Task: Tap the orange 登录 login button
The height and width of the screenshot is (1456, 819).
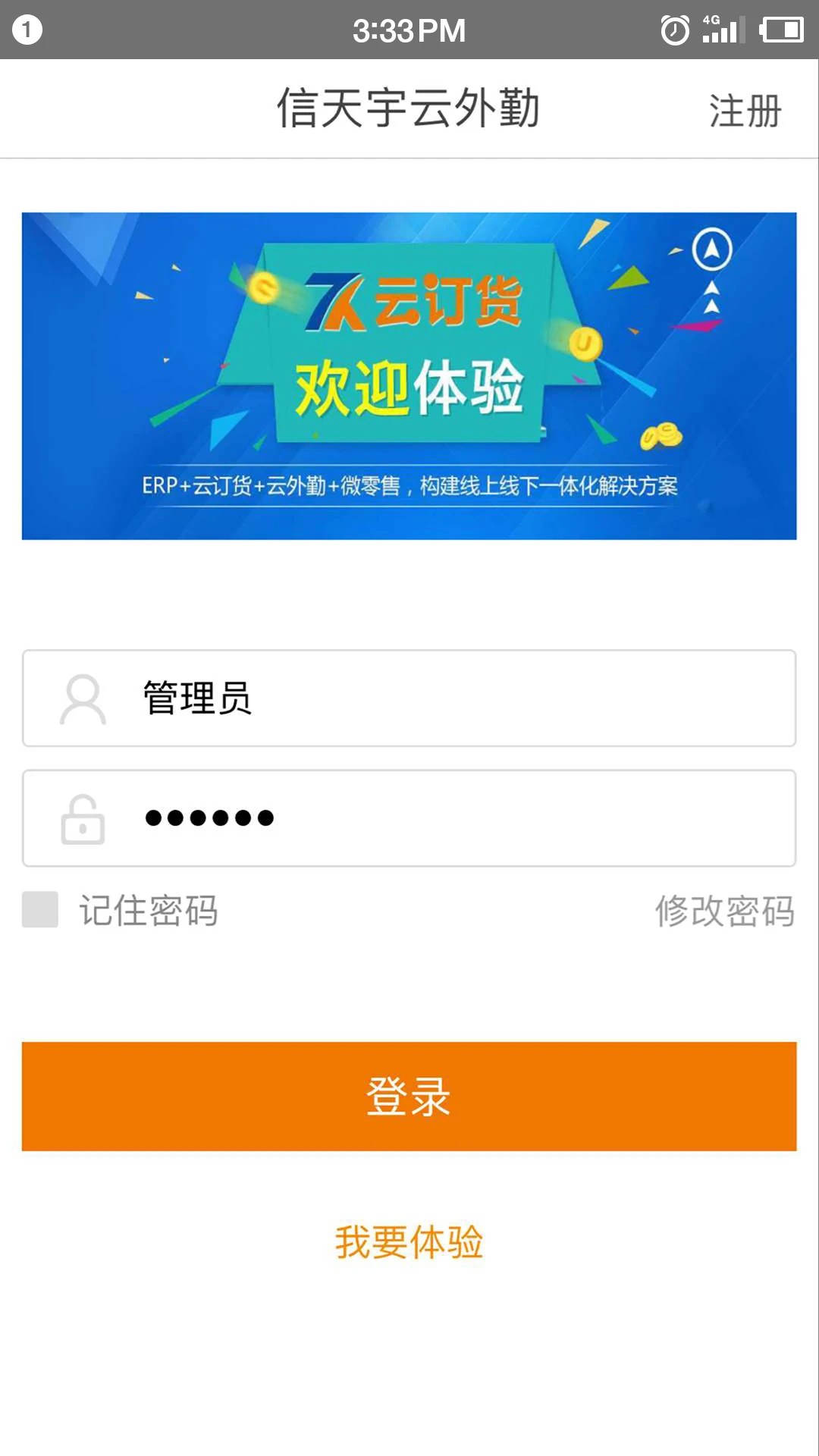Action: [409, 1097]
